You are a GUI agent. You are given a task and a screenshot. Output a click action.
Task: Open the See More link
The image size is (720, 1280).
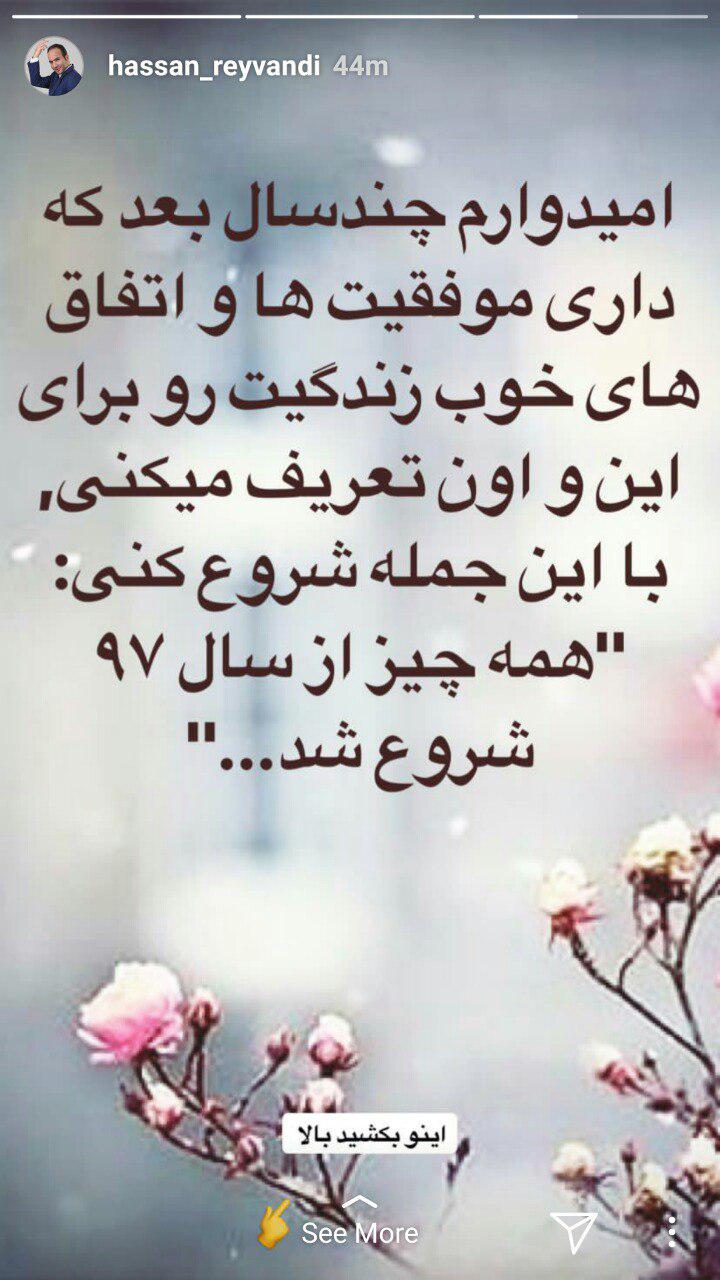pos(360,1233)
